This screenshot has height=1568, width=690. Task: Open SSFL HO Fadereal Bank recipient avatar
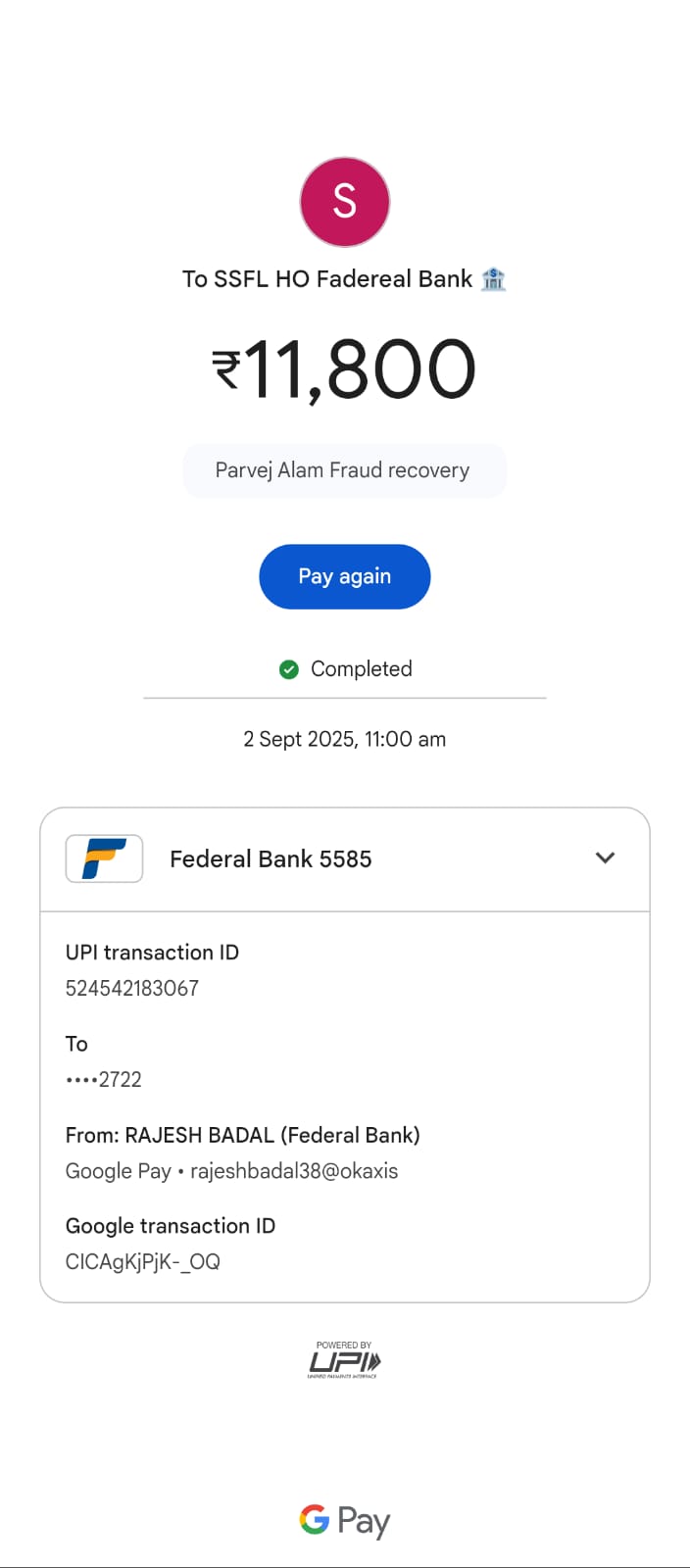pos(344,202)
